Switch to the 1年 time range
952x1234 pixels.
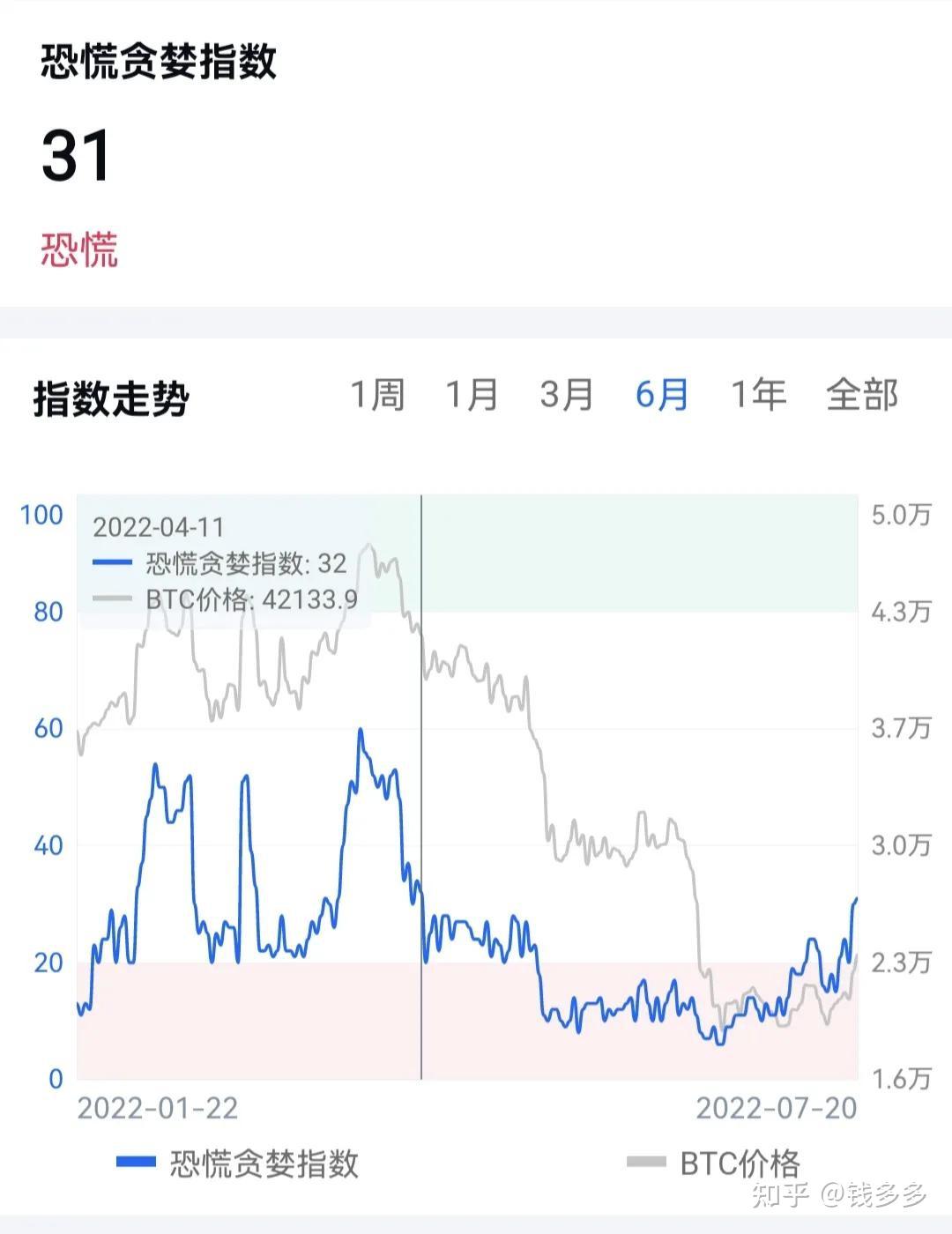click(x=757, y=395)
